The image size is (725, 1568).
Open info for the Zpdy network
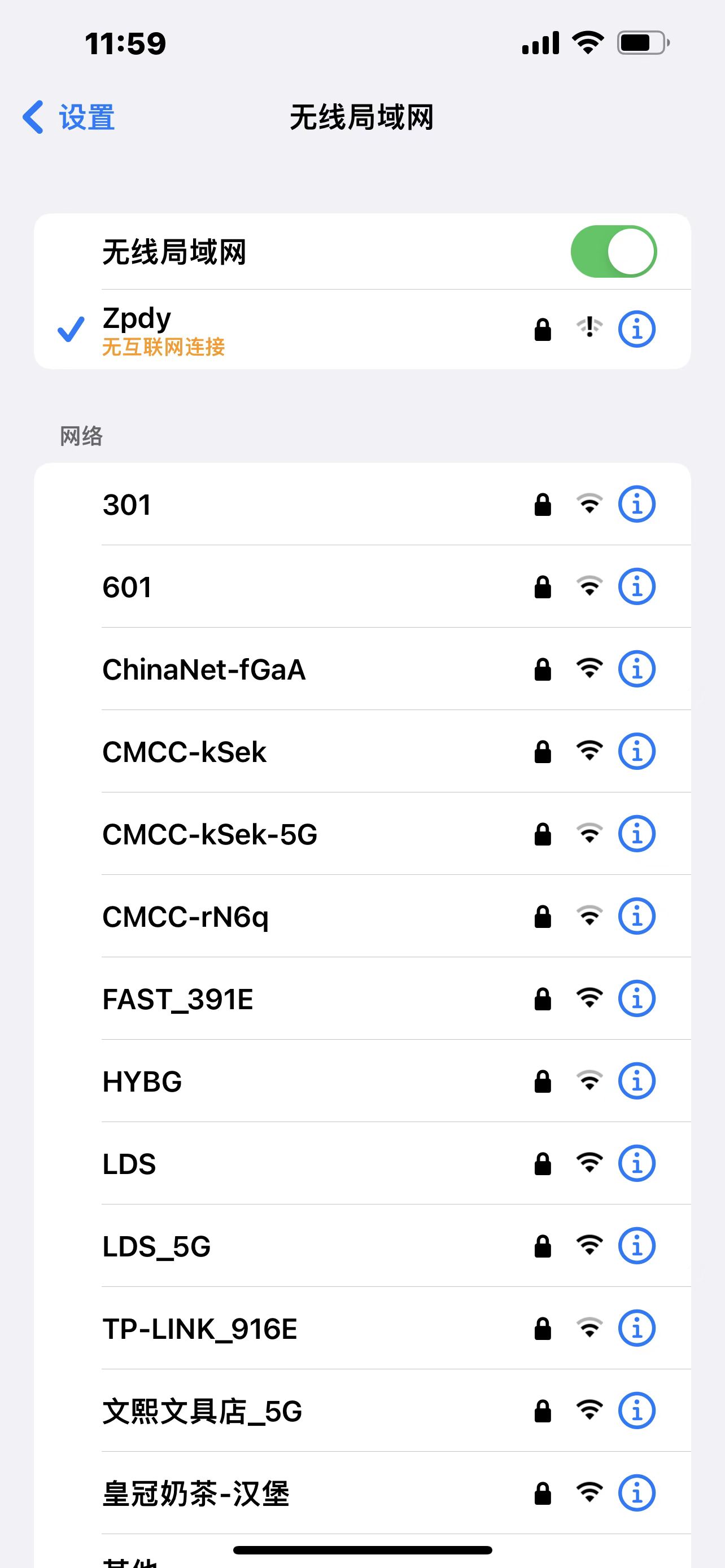636,329
